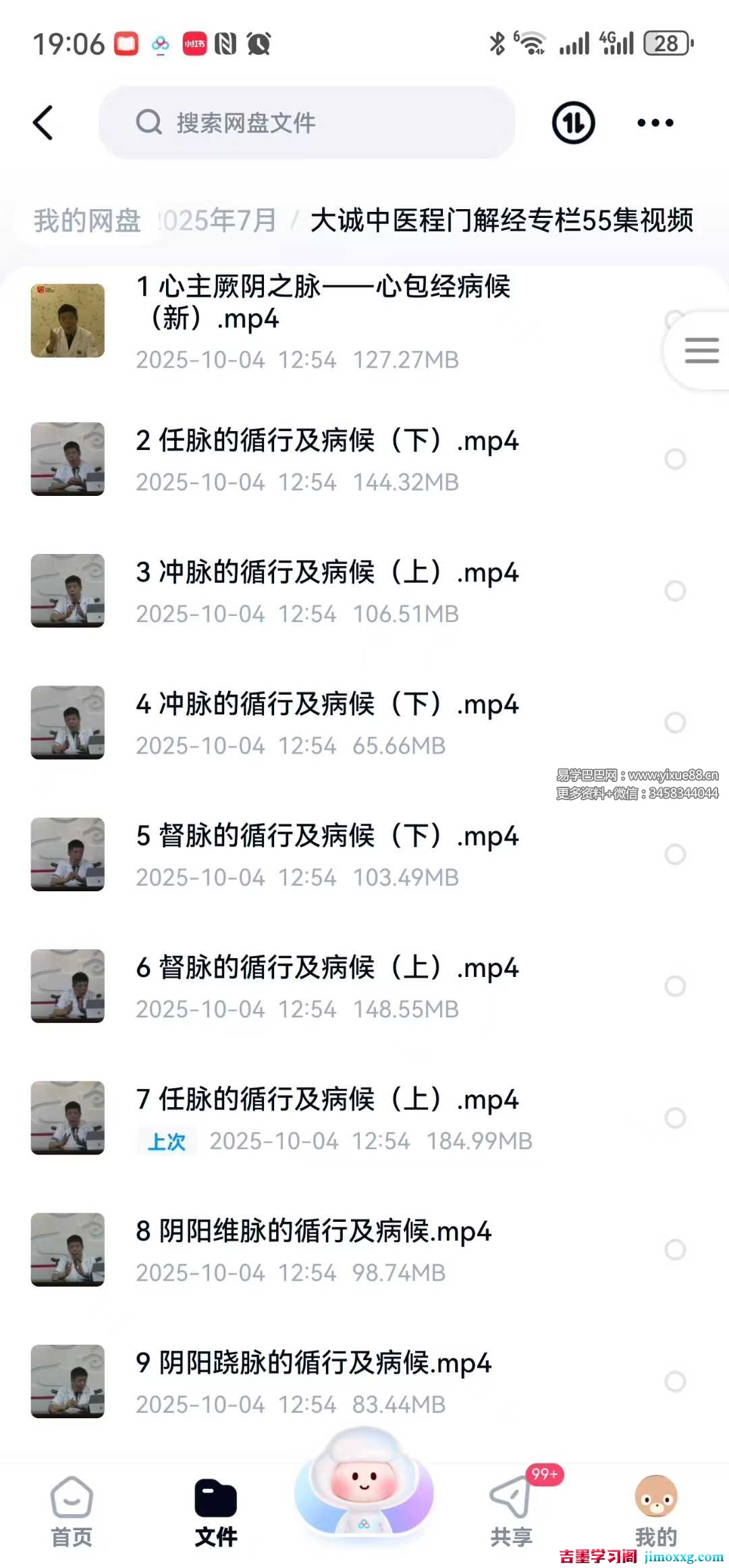Open video 1 心主厥阴之脉——心包经病候（新）.mp4
This screenshot has width=729, height=1568.
tap(323, 302)
